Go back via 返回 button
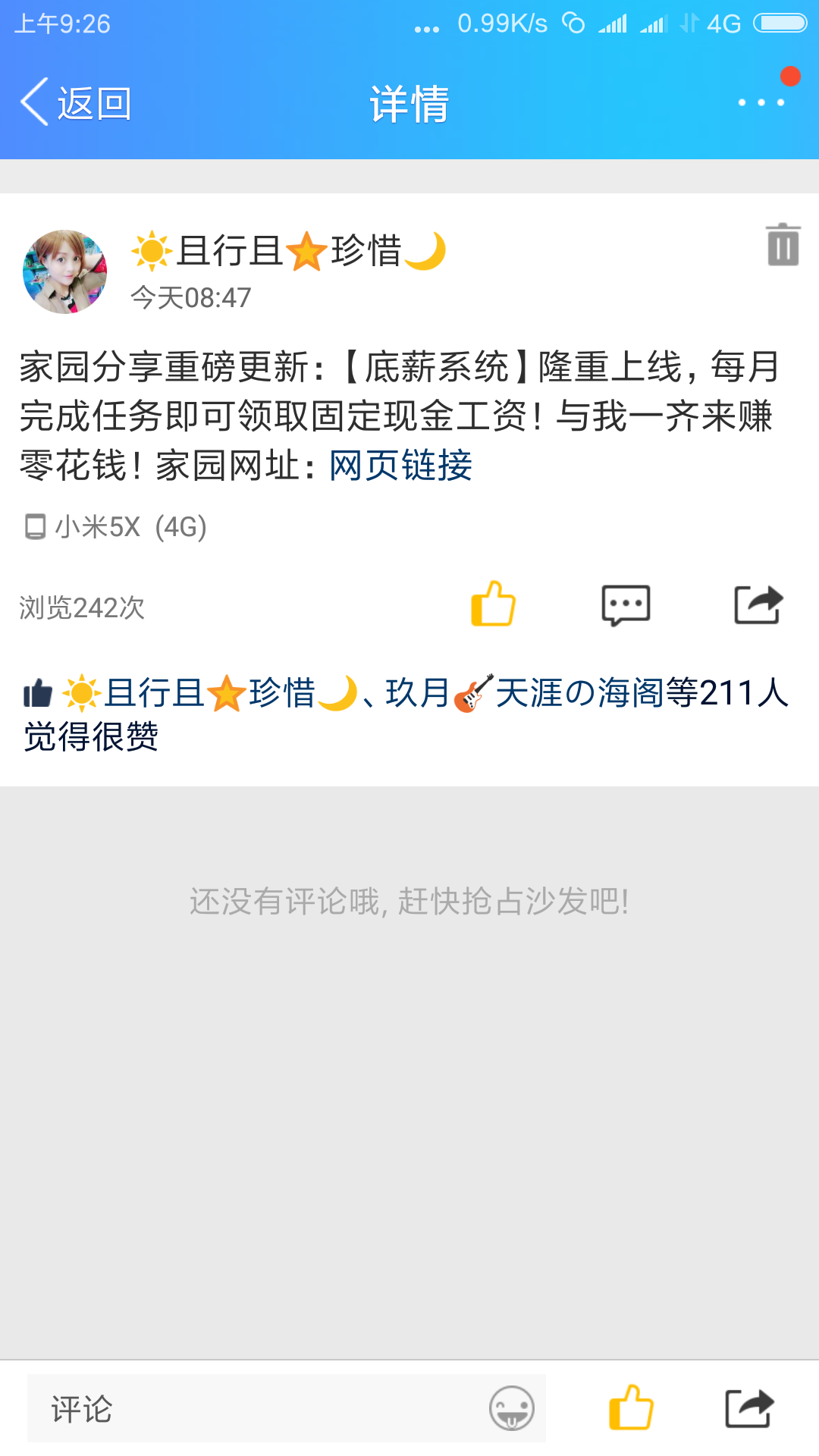 tap(76, 103)
